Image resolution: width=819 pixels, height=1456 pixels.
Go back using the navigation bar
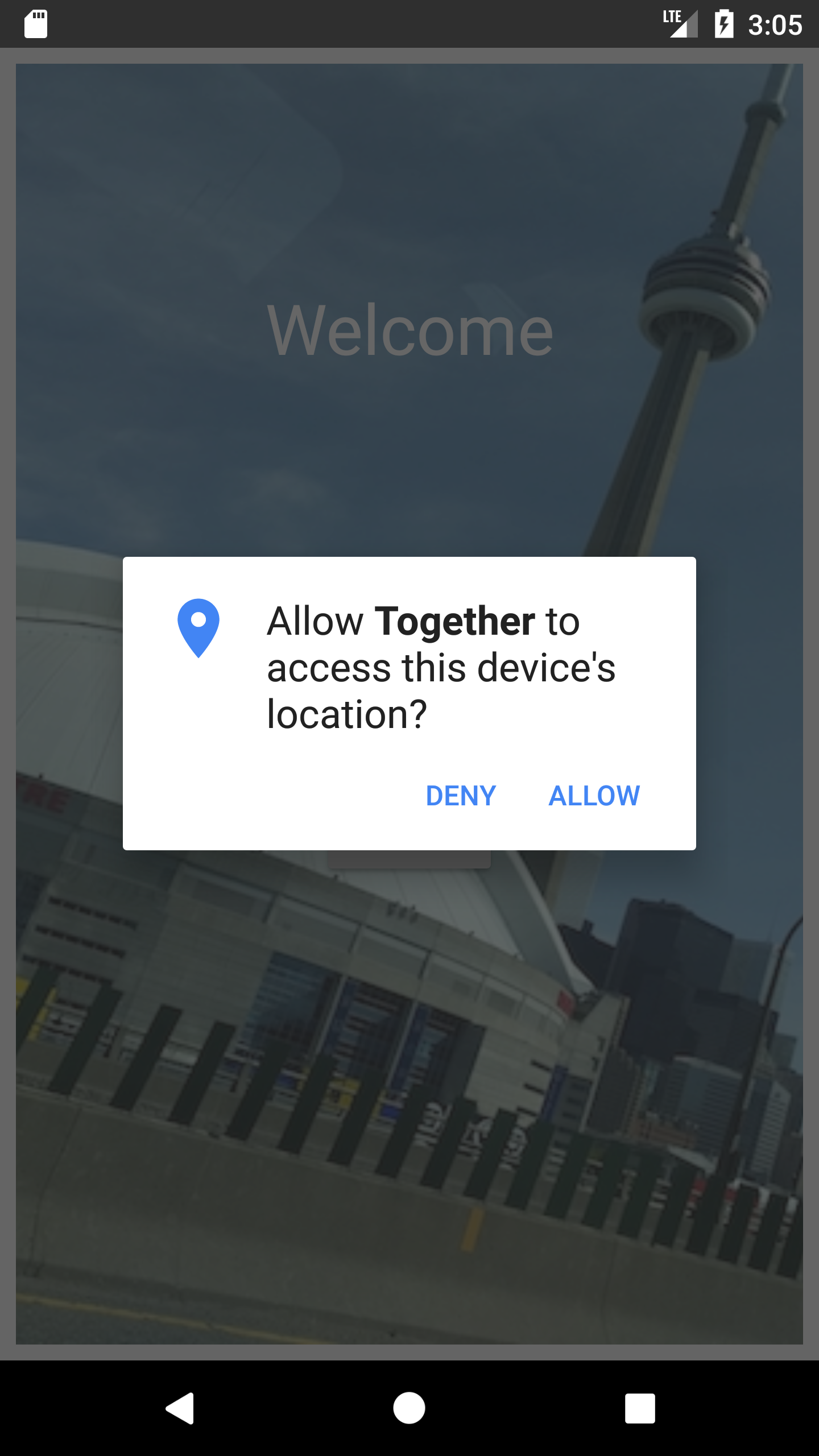pyautogui.click(x=180, y=1408)
